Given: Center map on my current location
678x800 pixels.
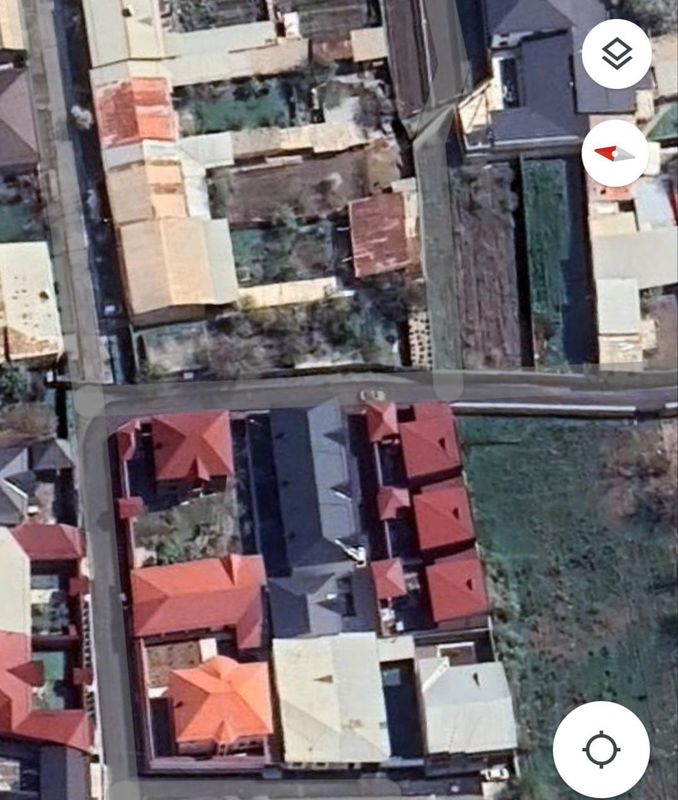Looking at the screenshot, I should click(601, 749).
